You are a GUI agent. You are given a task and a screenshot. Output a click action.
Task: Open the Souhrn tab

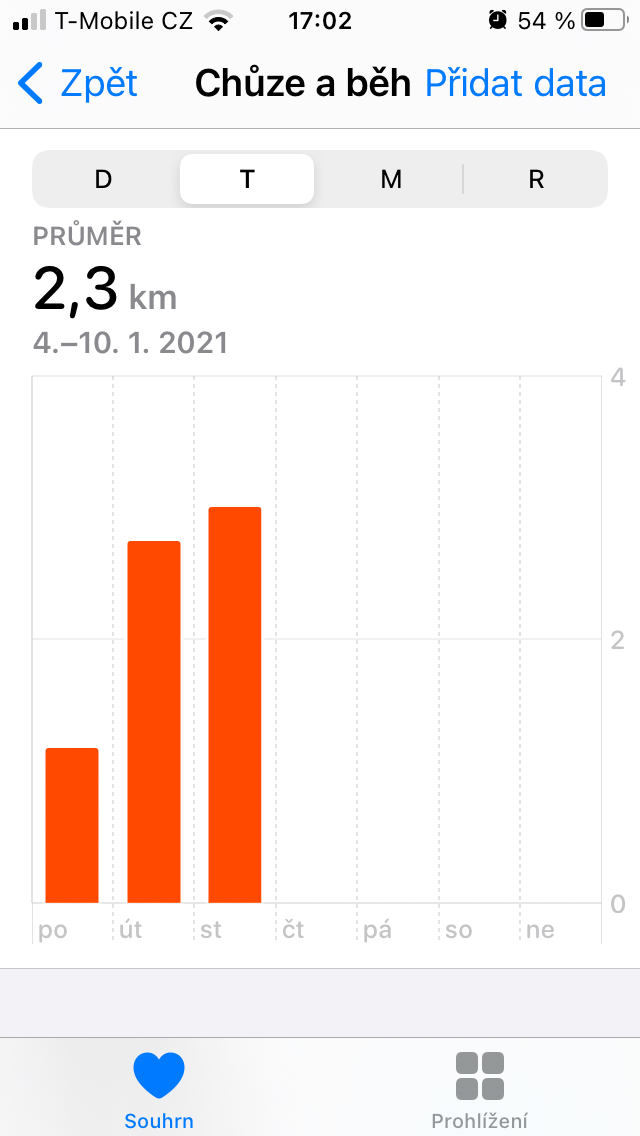point(159,1088)
